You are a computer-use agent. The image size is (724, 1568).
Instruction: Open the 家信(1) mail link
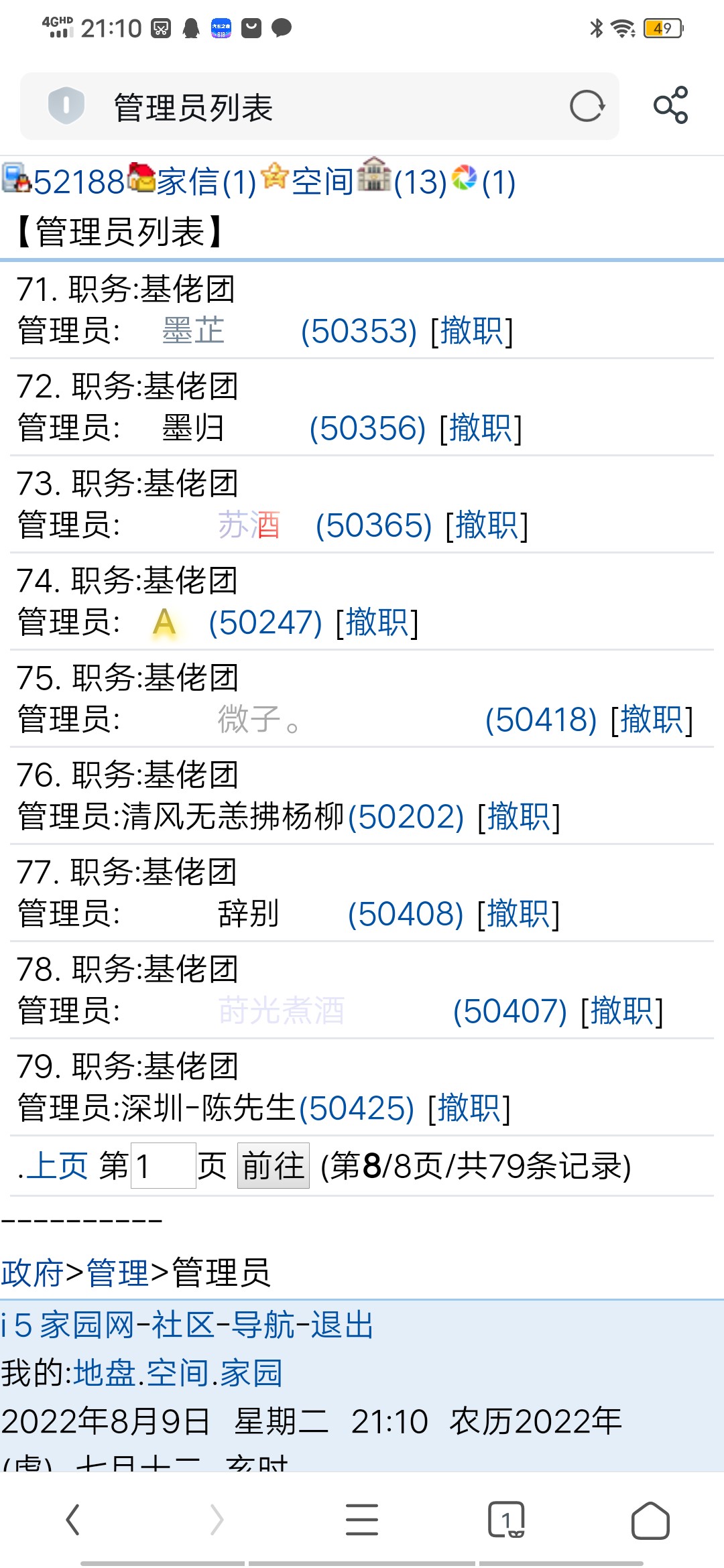point(206,182)
